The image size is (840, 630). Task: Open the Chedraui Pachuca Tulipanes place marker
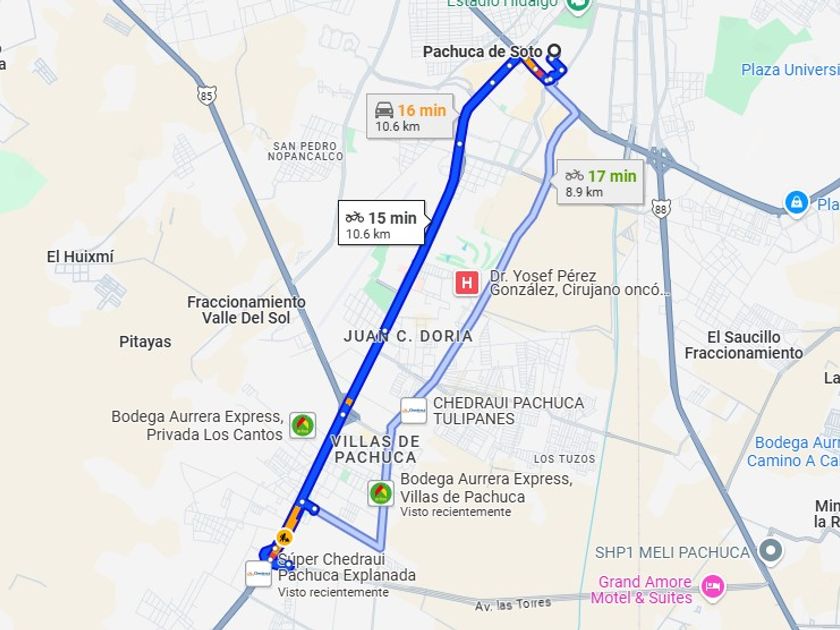[414, 410]
